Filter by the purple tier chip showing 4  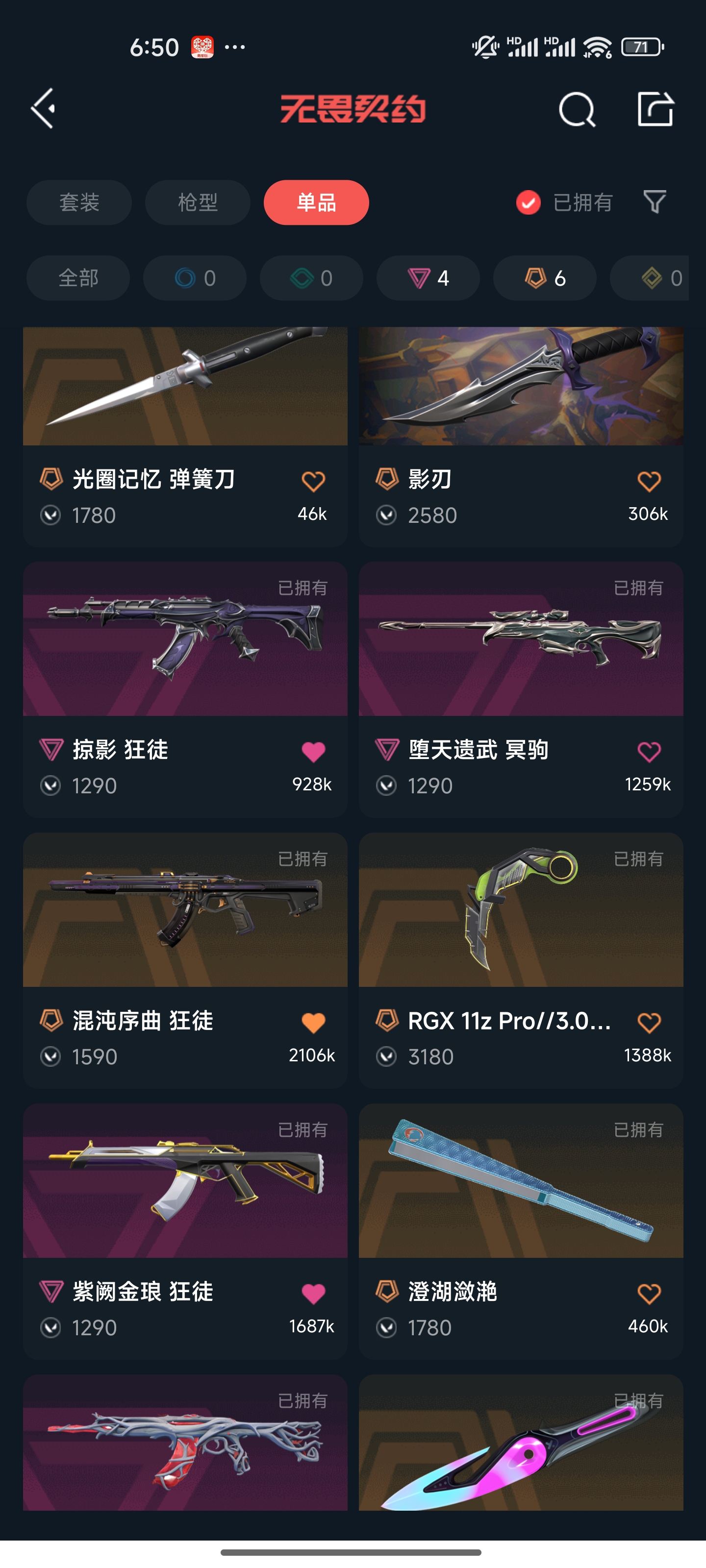pyautogui.click(x=428, y=278)
